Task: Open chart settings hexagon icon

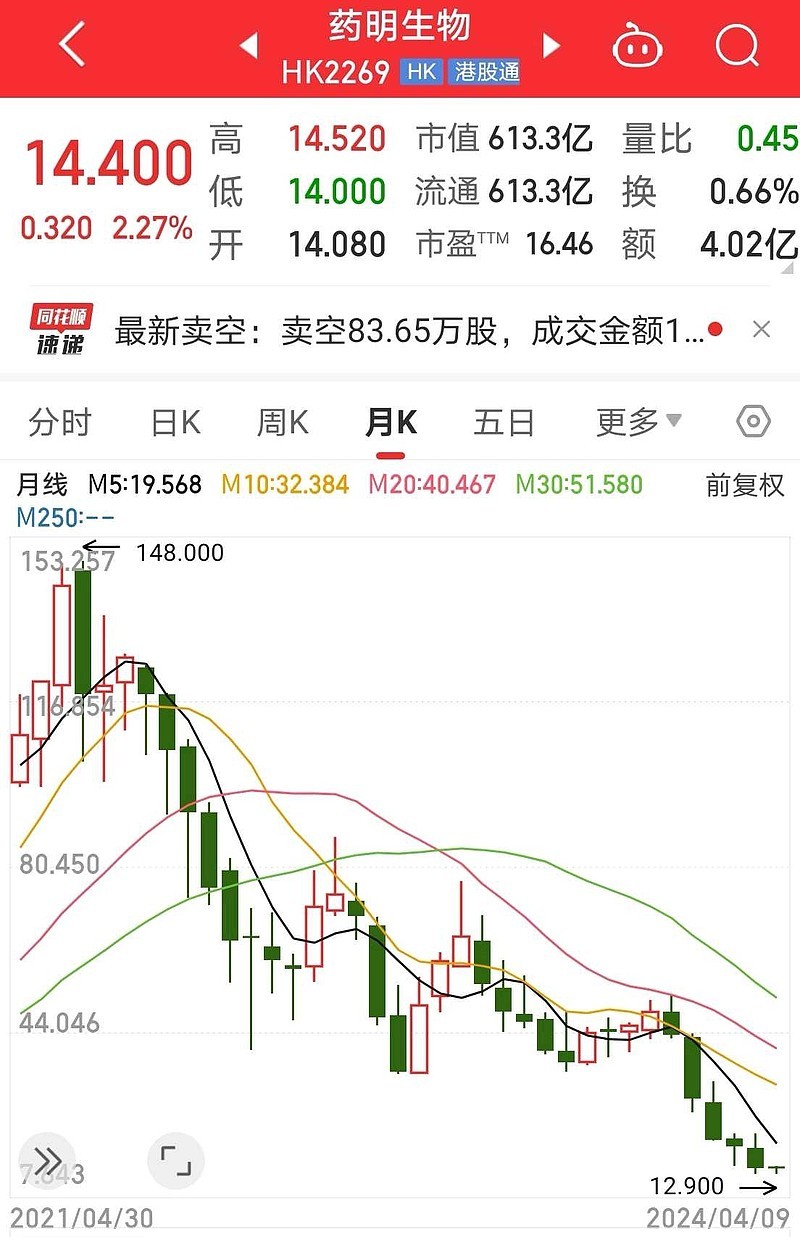Action: pos(753,423)
